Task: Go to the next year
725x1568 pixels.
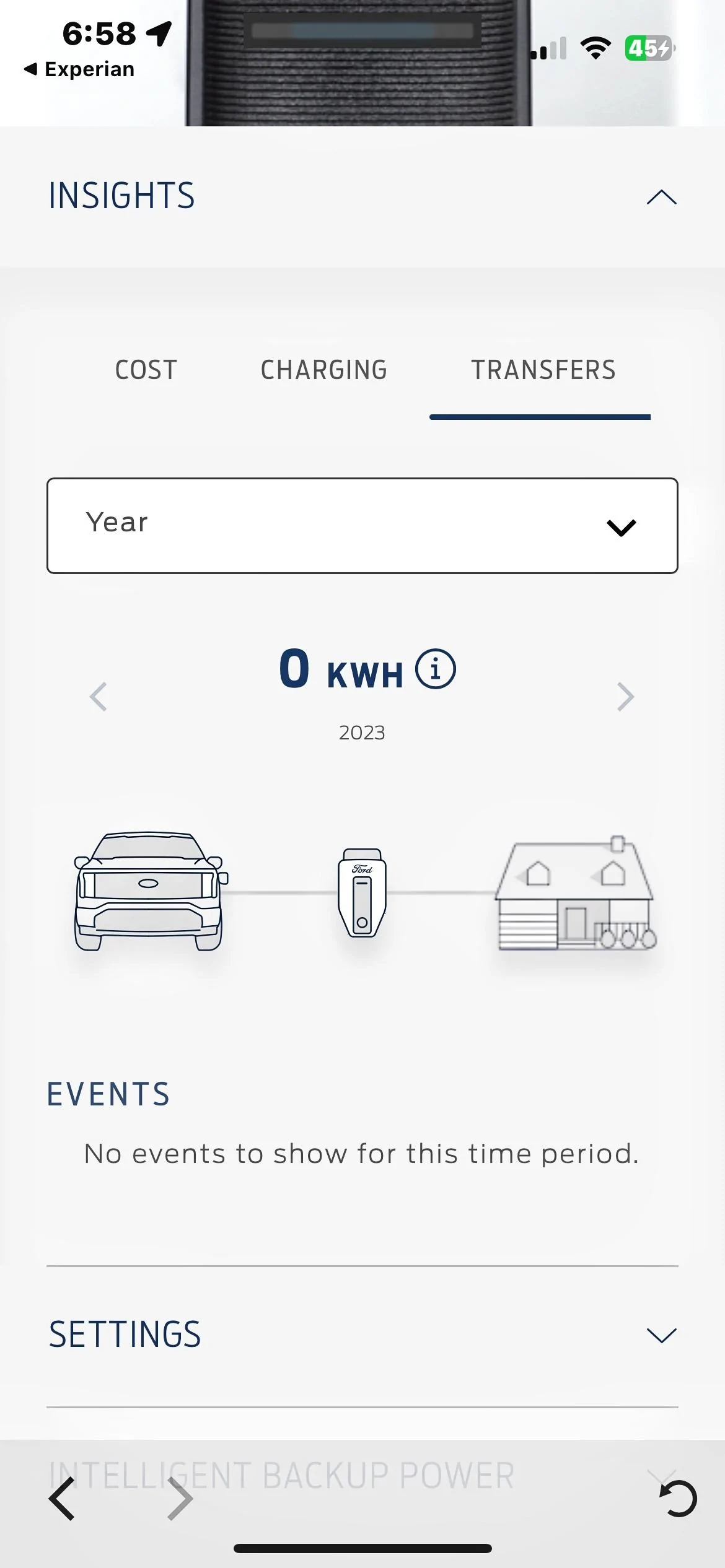Action: coord(625,697)
